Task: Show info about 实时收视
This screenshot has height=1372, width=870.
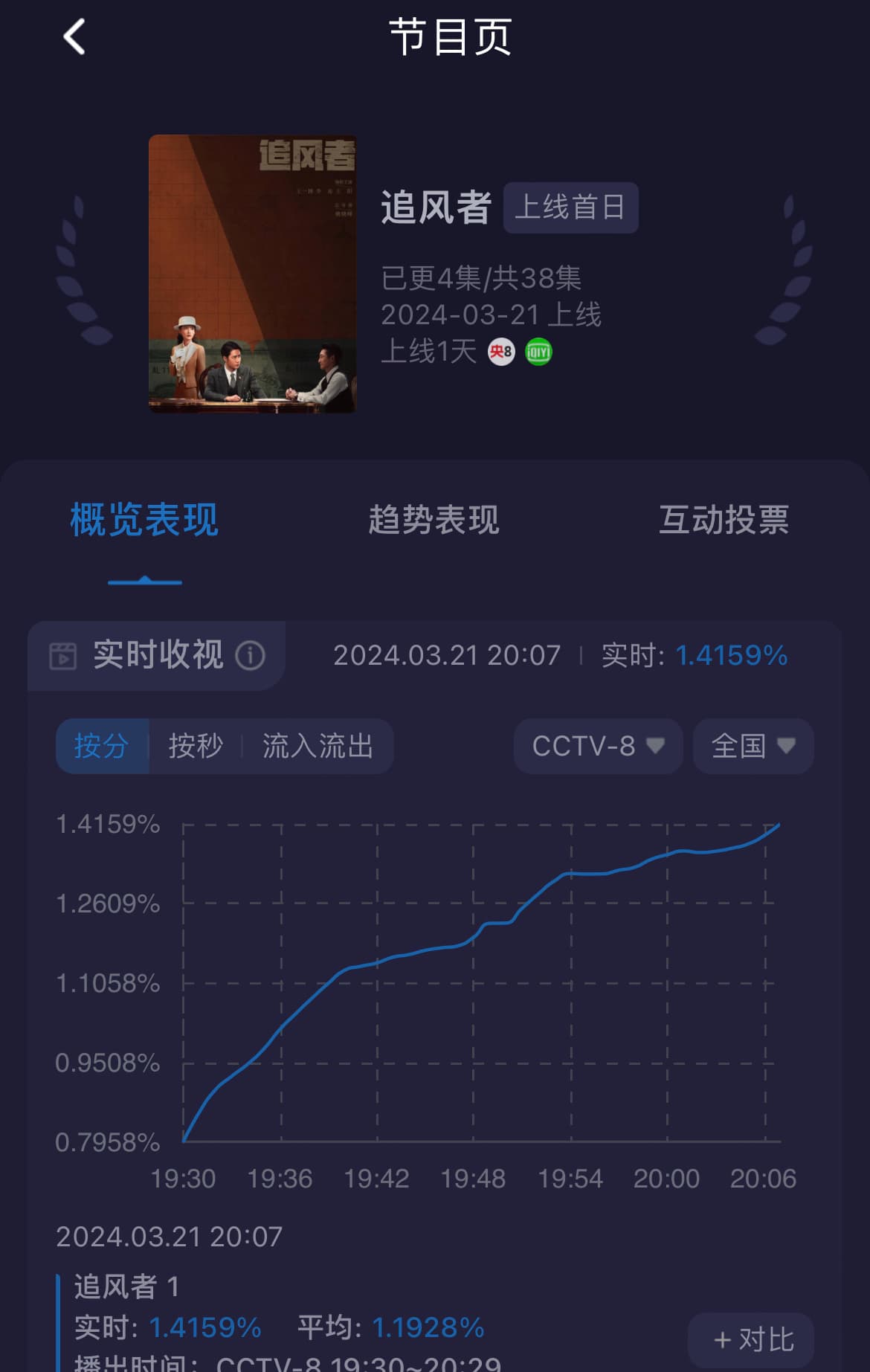Action: [x=251, y=655]
